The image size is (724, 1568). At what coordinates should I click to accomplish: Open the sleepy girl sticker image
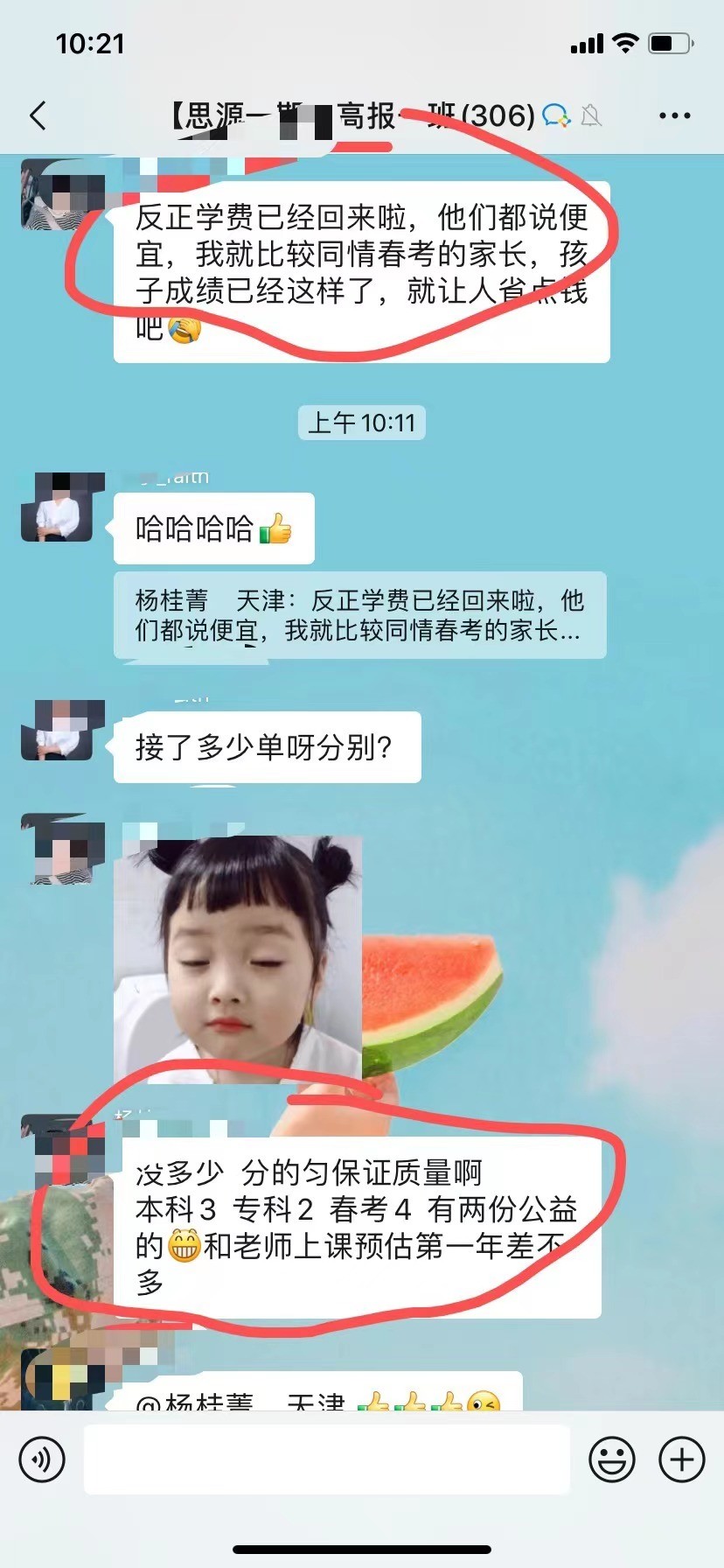tap(238, 959)
